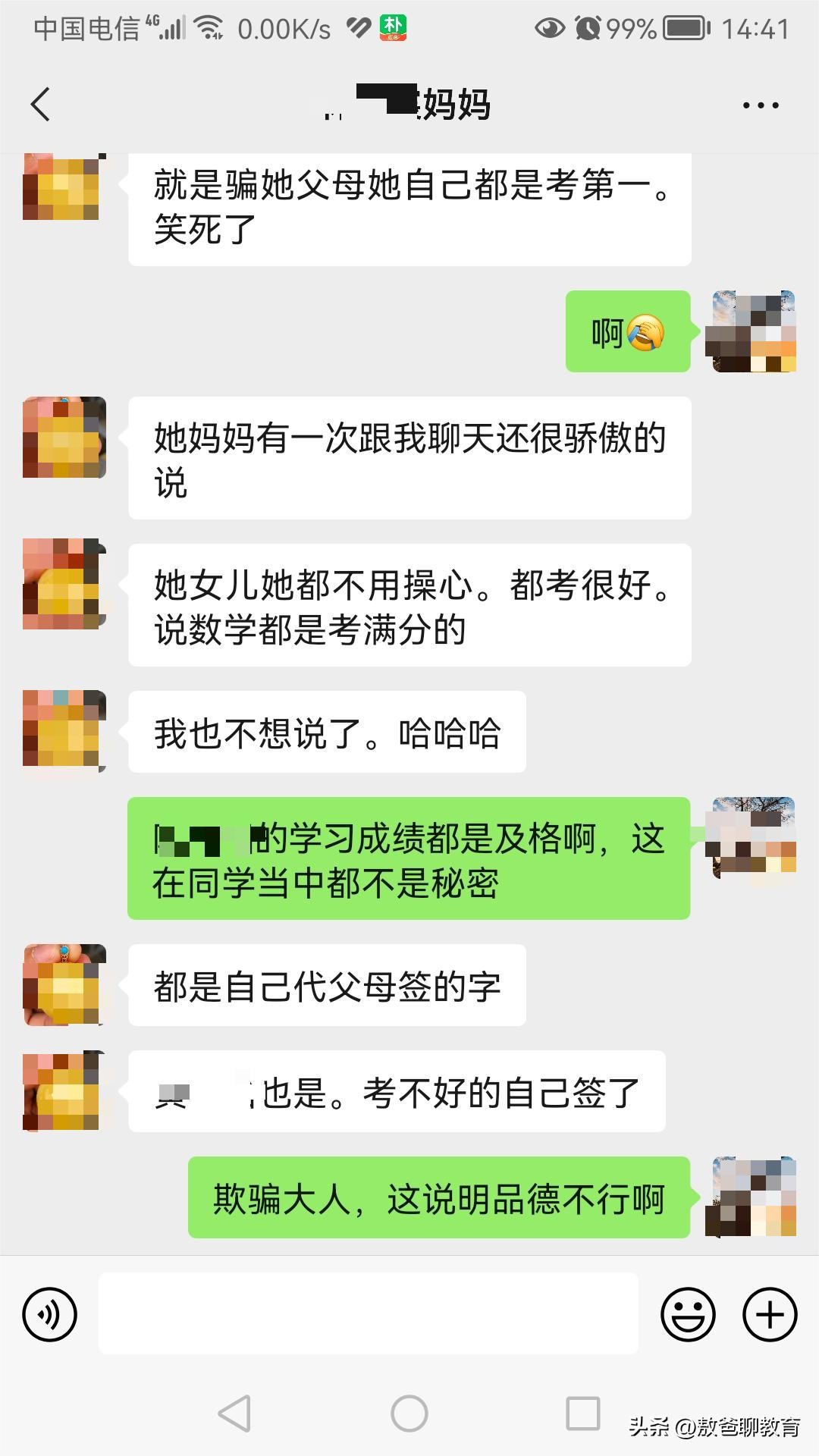Viewport: 819px width, 1456px height.
Task: Open the chat title '妈妈' at the top
Action: coord(409,106)
